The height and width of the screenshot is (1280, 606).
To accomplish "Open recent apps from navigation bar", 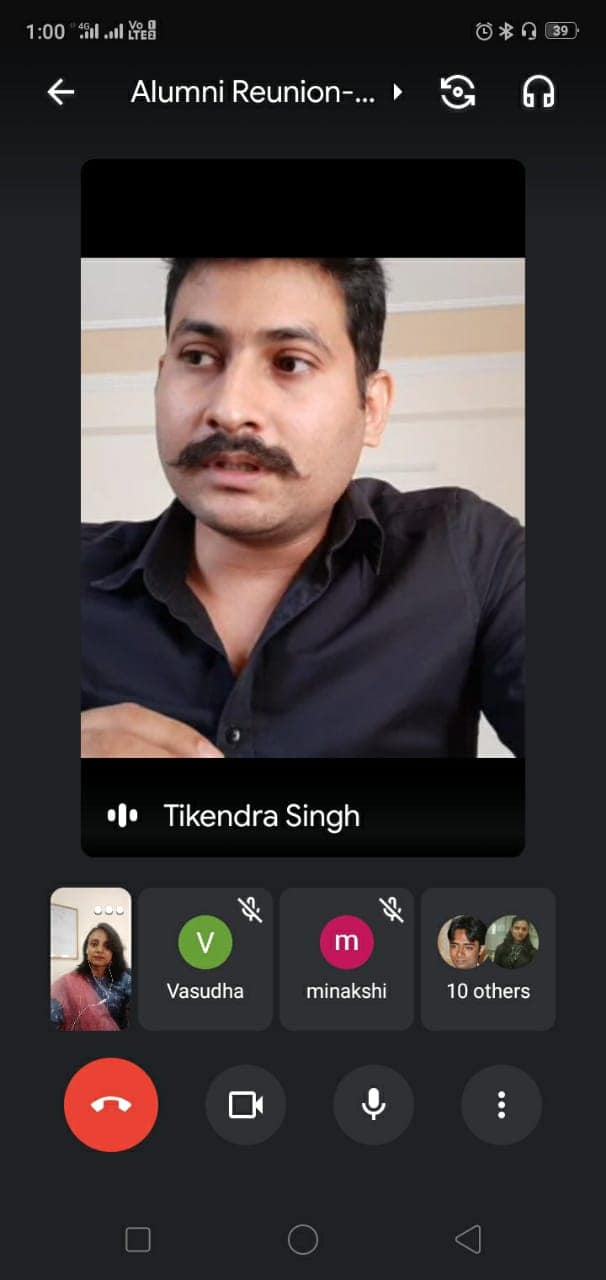I will tap(138, 1240).
